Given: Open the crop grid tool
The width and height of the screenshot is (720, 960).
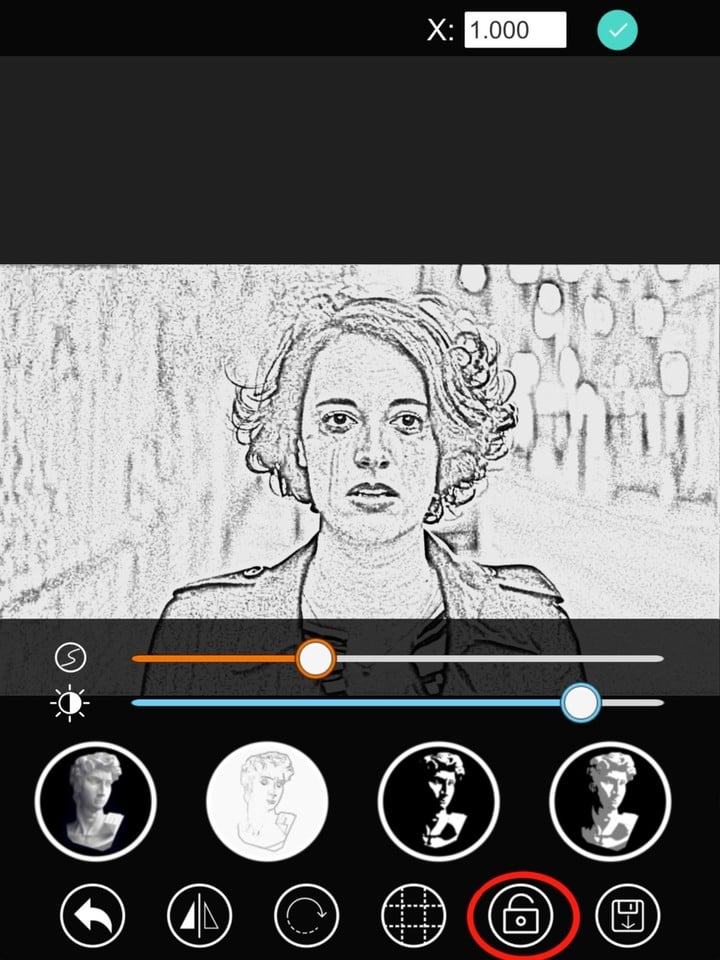Looking at the screenshot, I should (x=413, y=915).
